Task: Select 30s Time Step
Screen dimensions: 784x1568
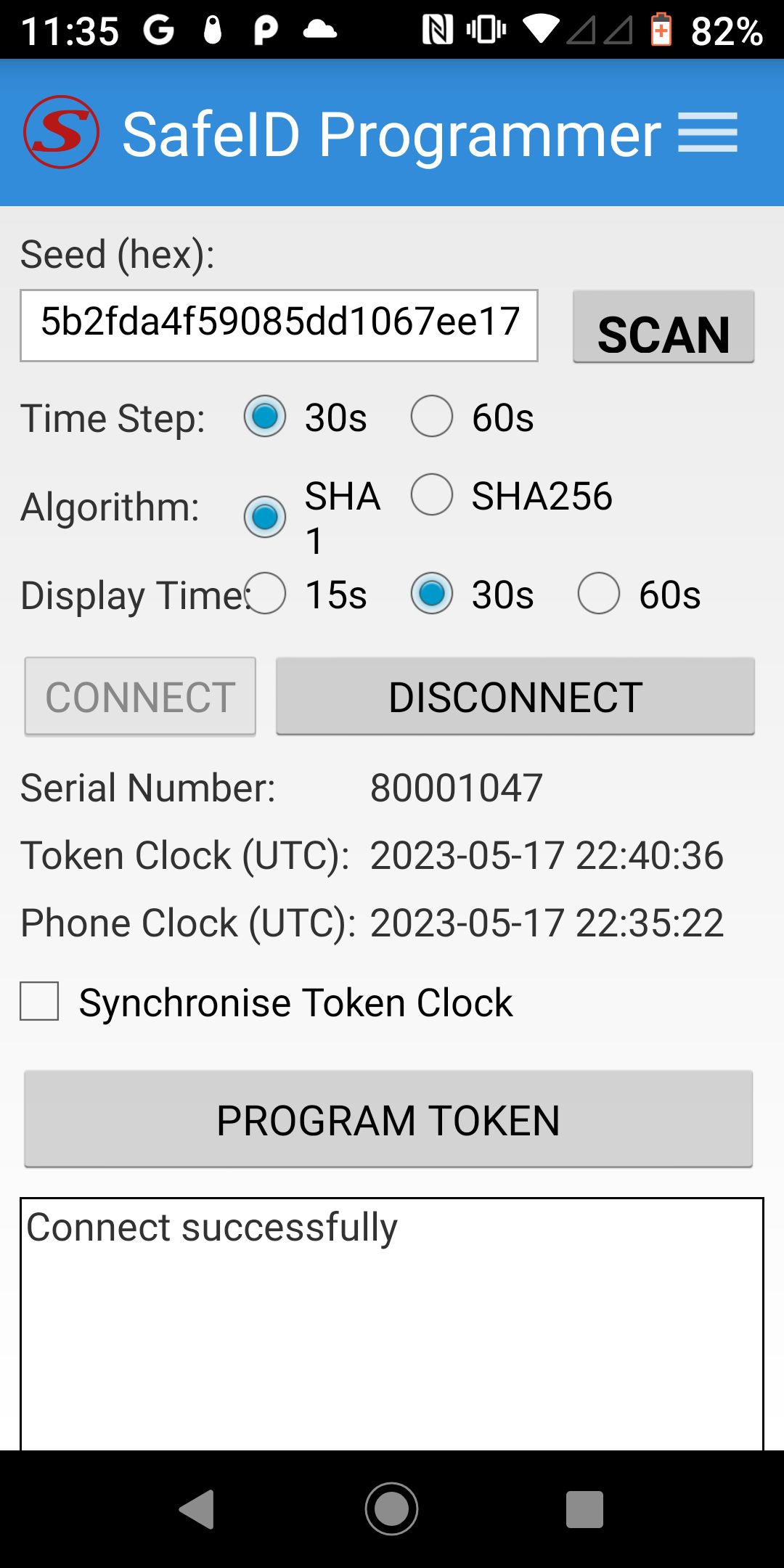Action: point(265,417)
